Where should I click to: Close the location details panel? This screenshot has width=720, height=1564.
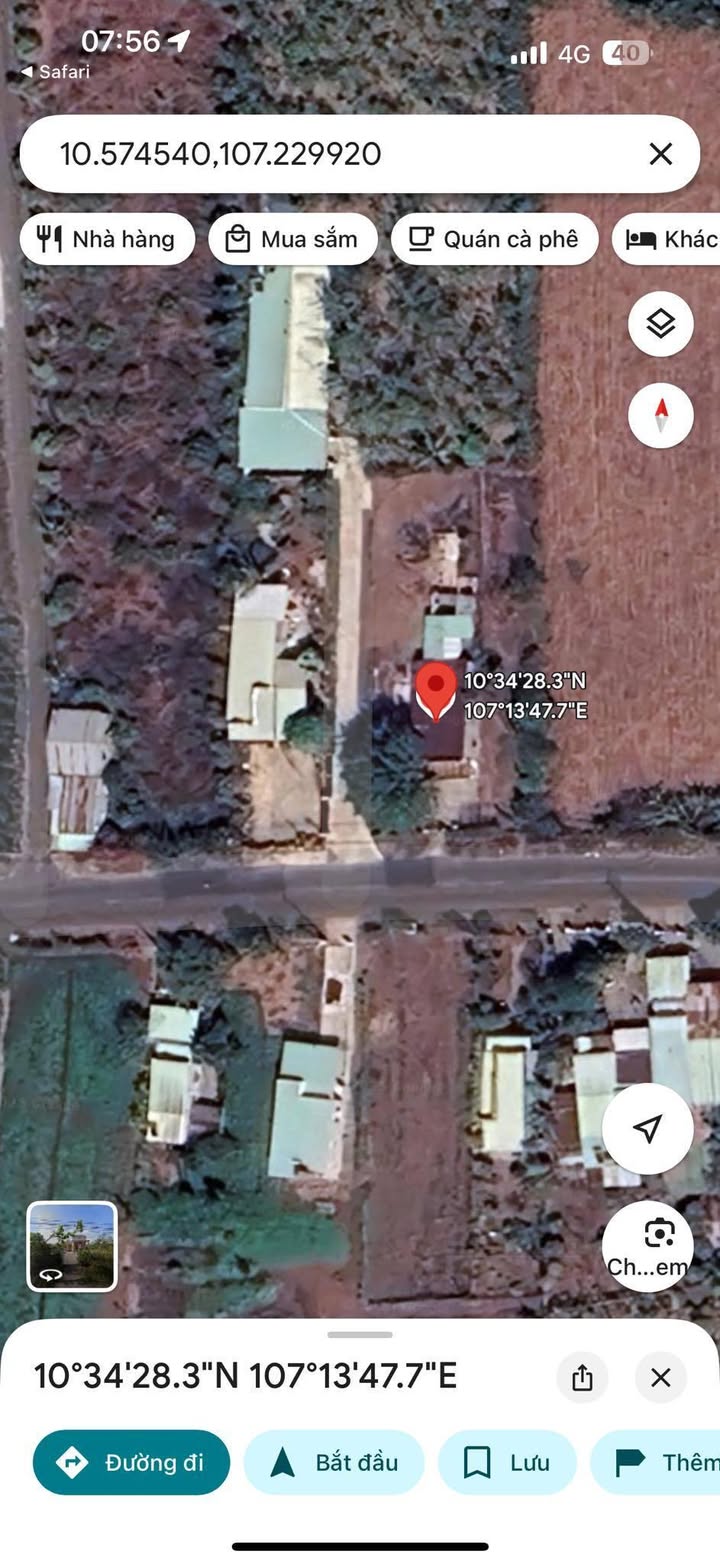point(661,1378)
